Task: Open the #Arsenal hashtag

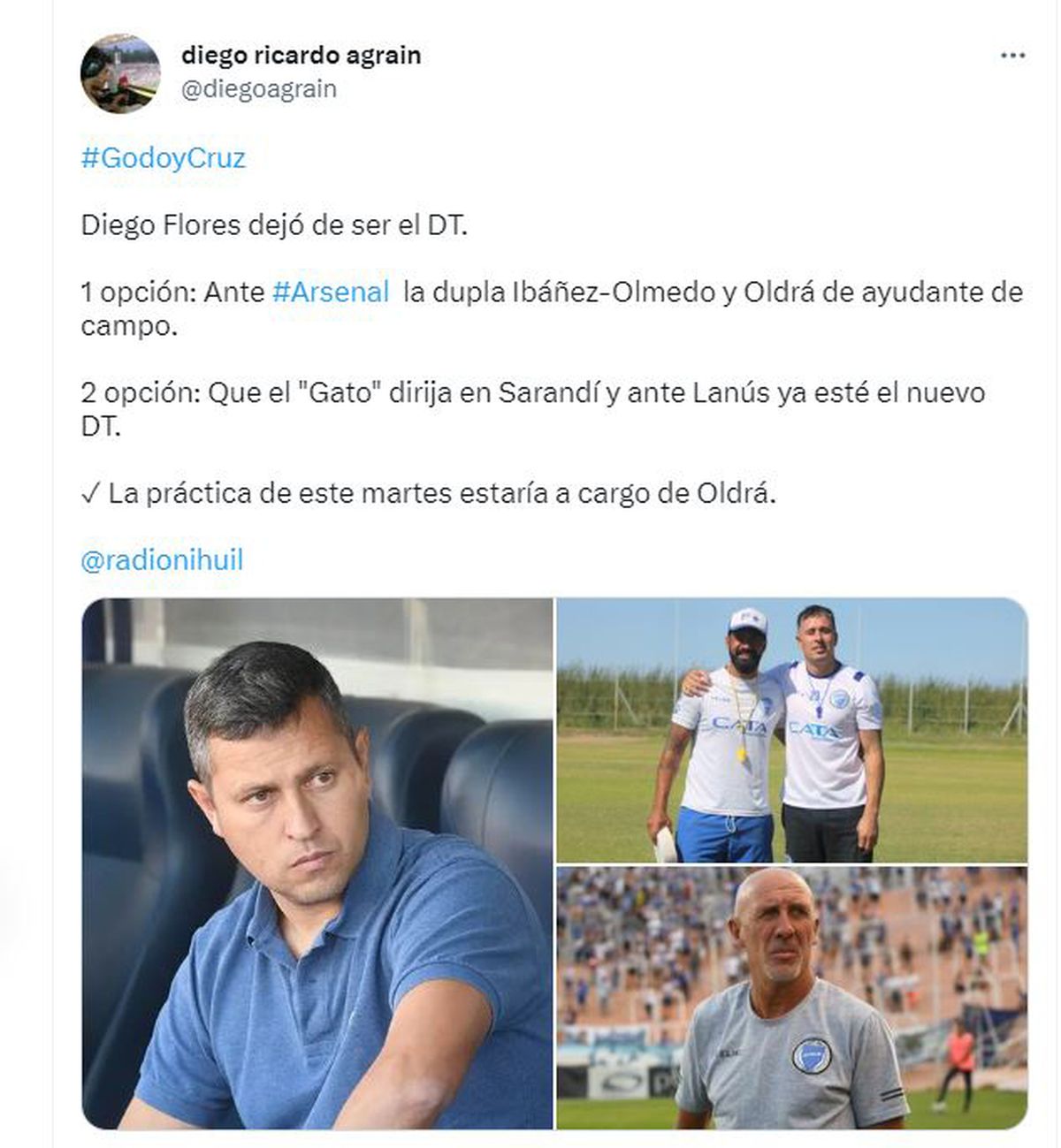Action: [x=331, y=293]
